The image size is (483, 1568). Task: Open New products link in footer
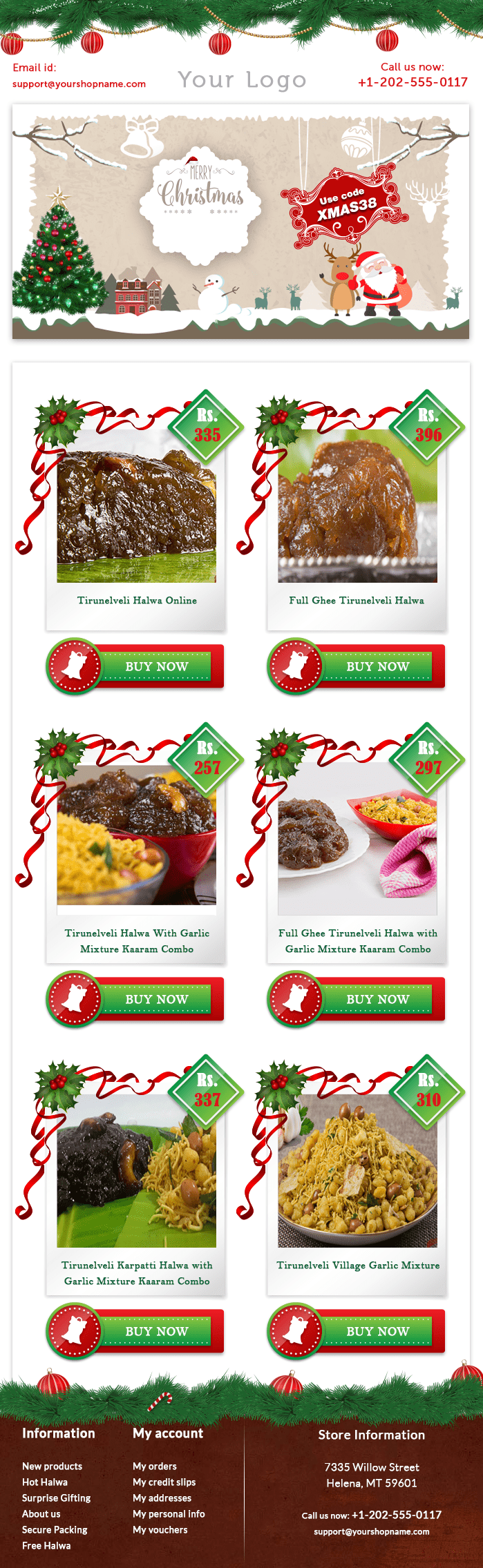pos(52,1466)
